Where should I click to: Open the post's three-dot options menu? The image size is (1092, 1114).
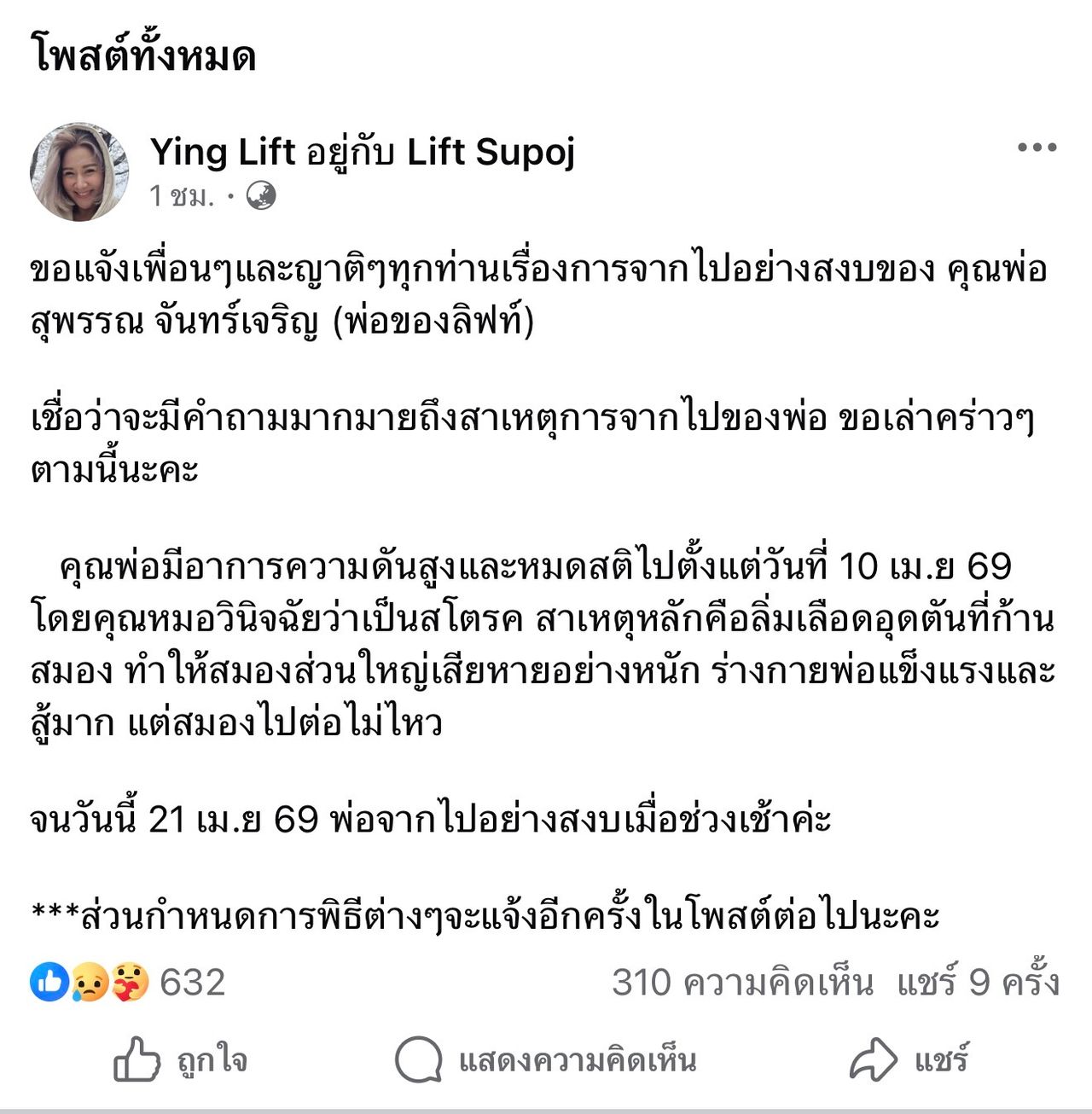pyautogui.click(x=1037, y=148)
